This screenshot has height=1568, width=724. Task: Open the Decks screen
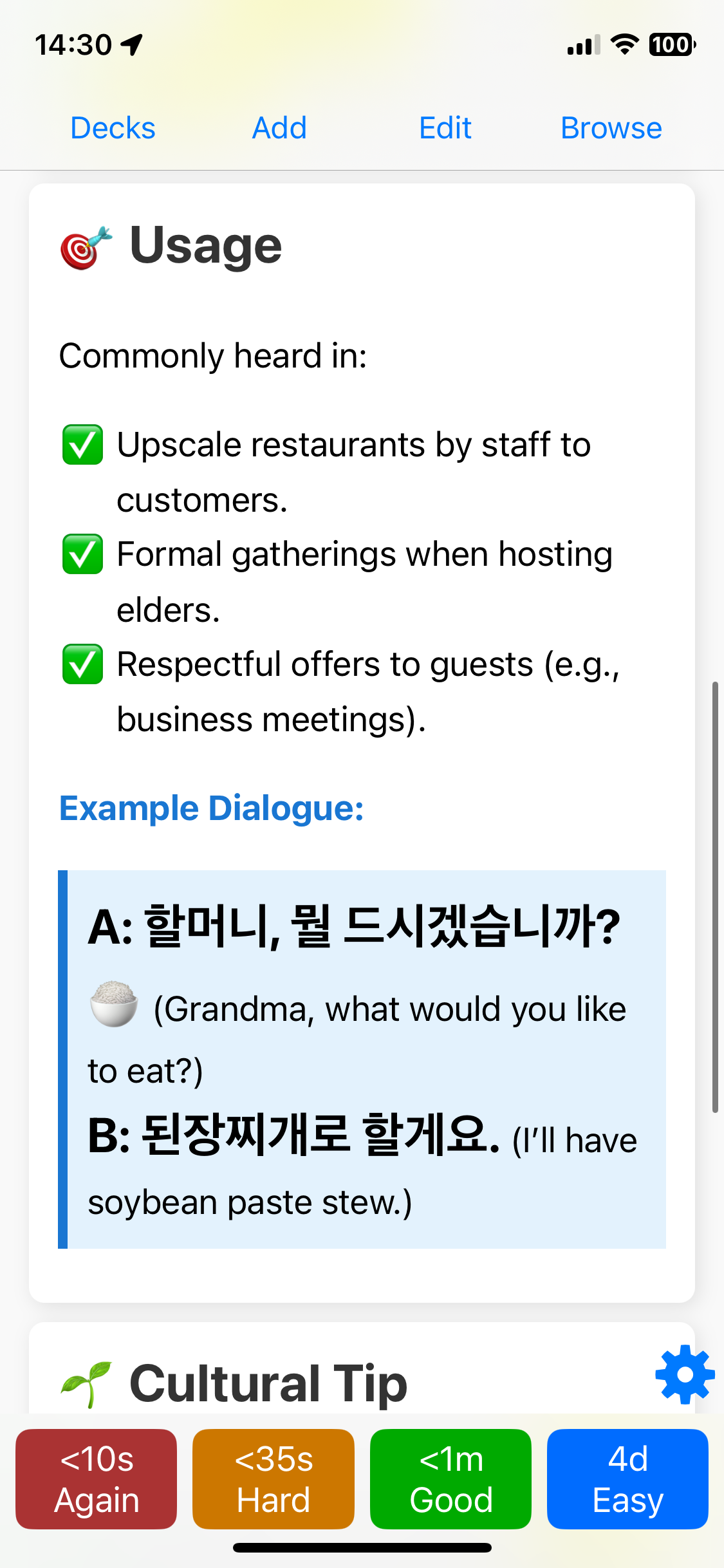113,127
